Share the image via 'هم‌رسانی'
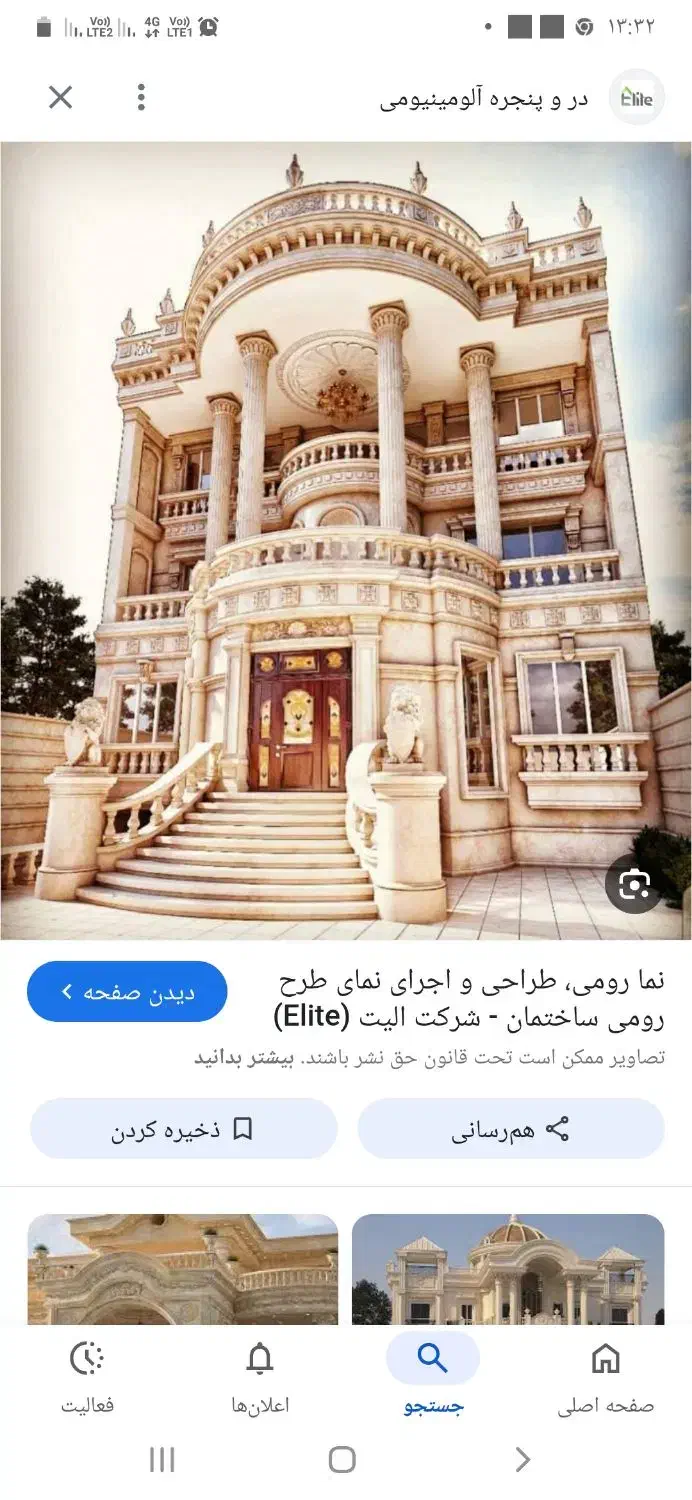 coord(511,1129)
